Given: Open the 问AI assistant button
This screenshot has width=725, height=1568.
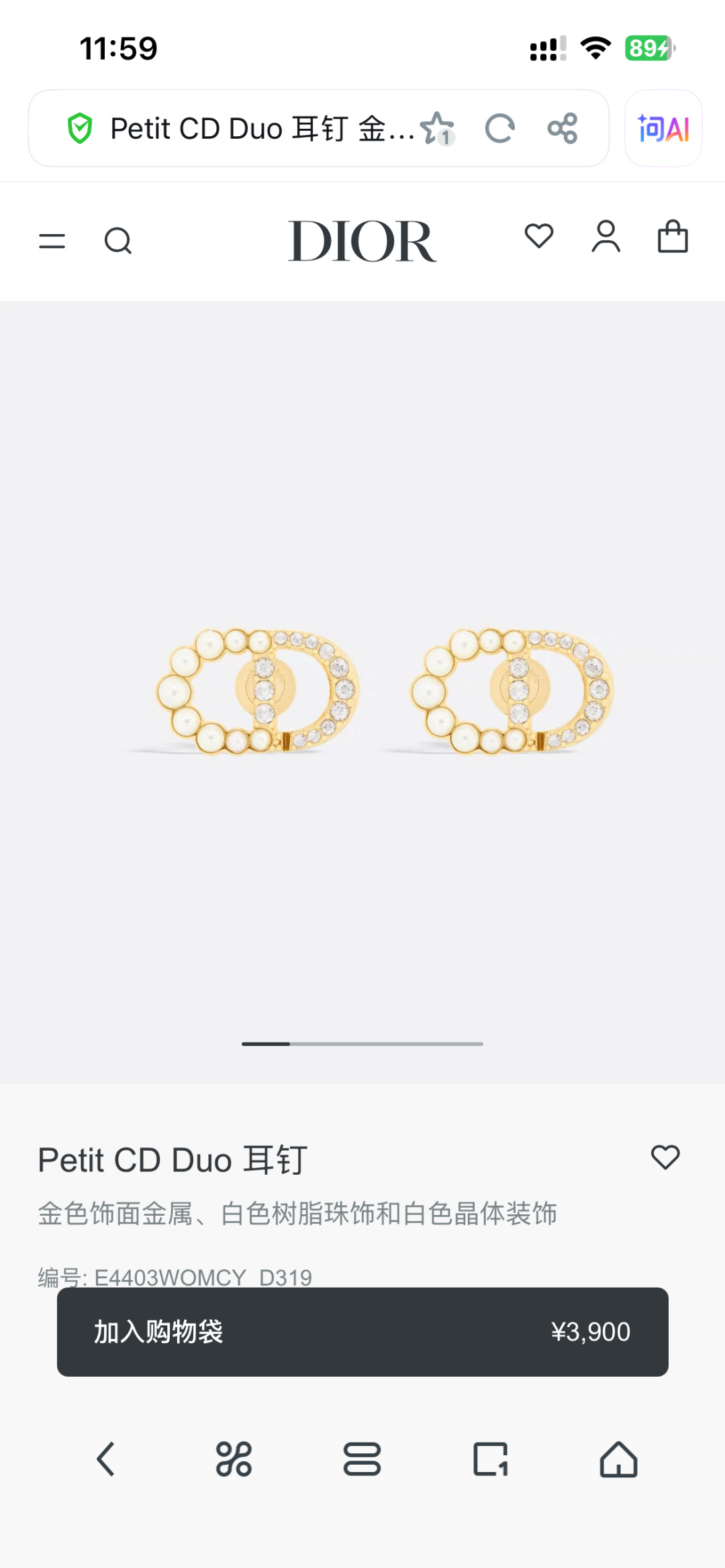Looking at the screenshot, I should point(663,129).
